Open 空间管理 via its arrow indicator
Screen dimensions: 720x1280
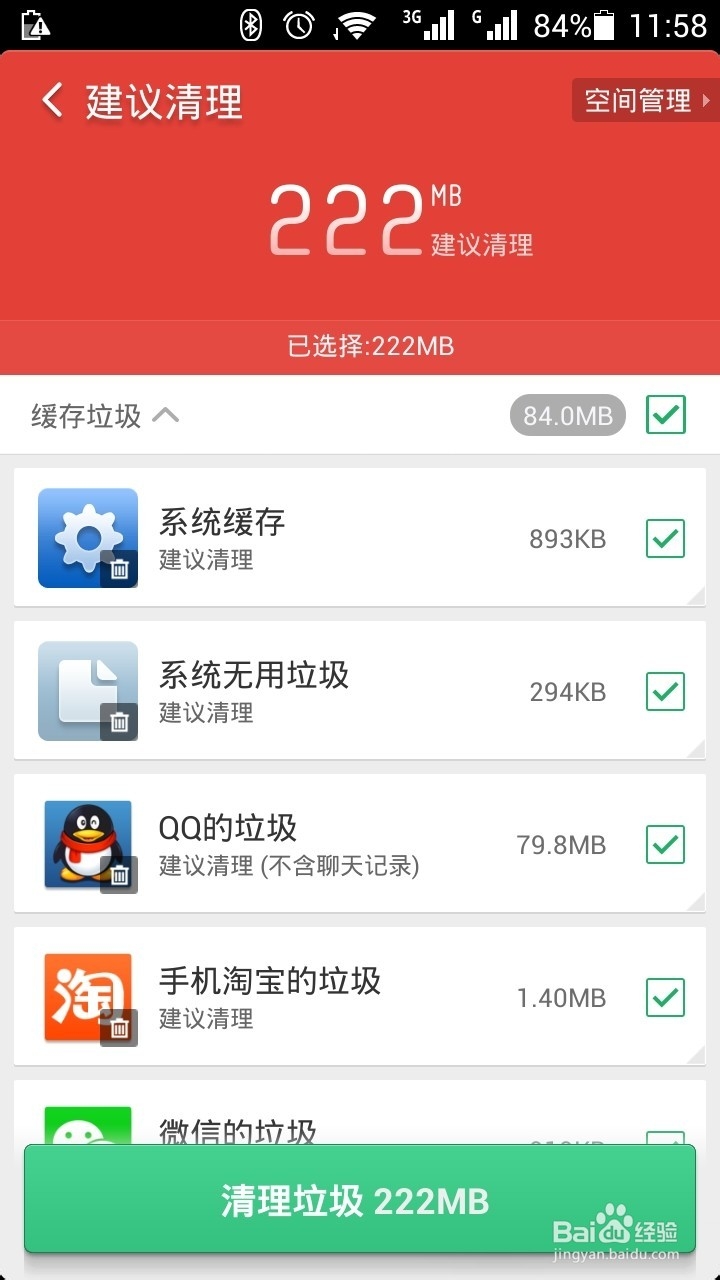click(x=707, y=100)
